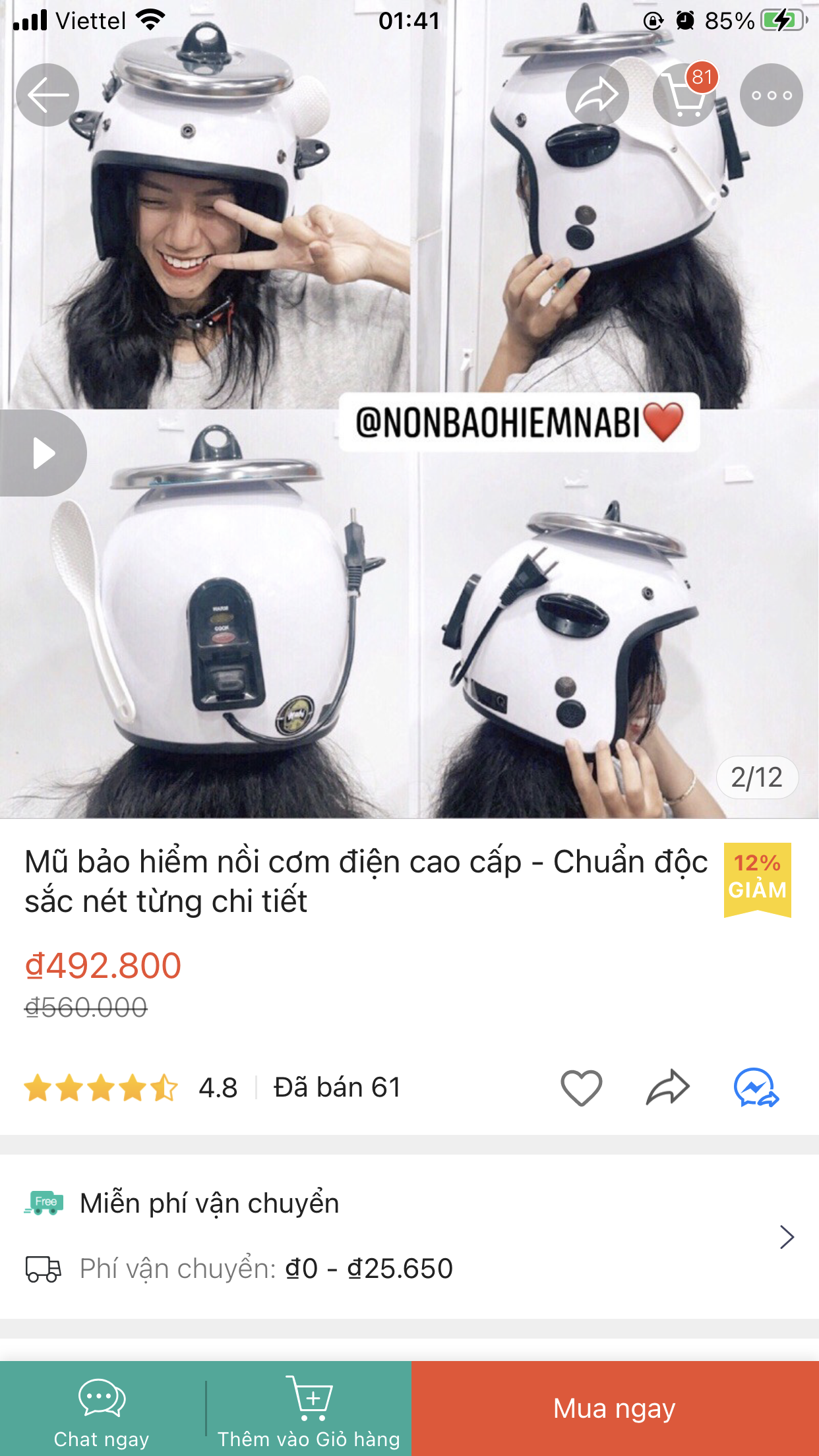Add product to favorites with heart

click(581, 1087)
